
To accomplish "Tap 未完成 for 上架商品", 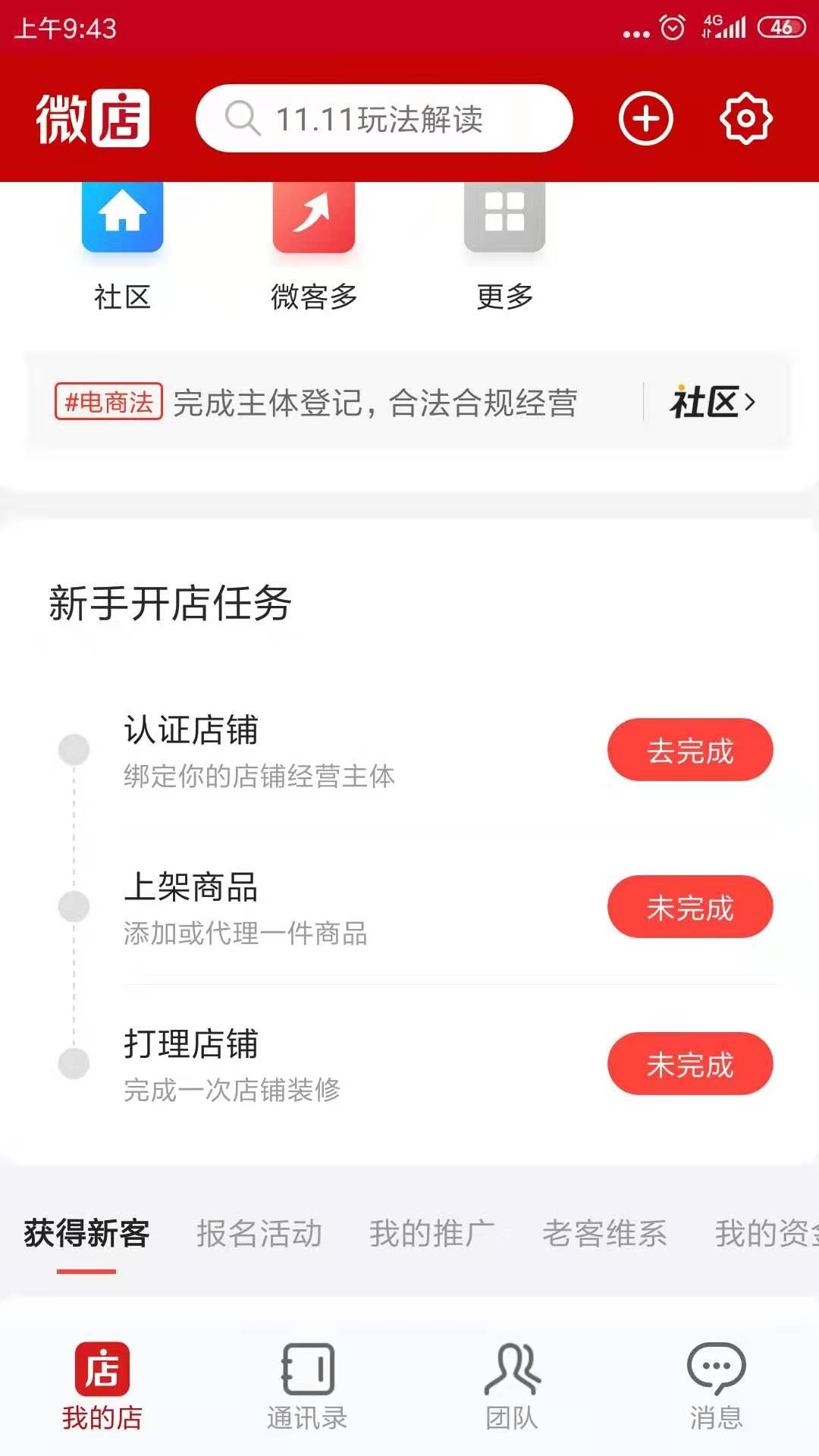I will [x=690, y=907].
